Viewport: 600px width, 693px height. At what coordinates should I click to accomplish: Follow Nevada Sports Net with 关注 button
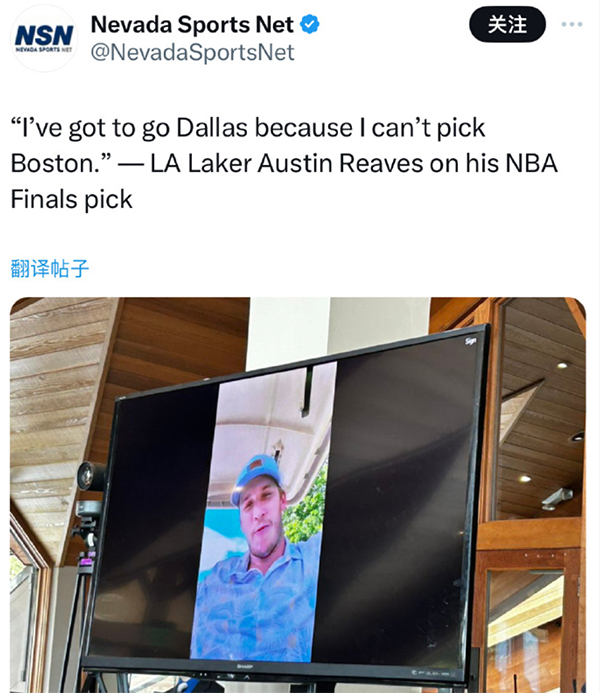click(x=507, y=25)
